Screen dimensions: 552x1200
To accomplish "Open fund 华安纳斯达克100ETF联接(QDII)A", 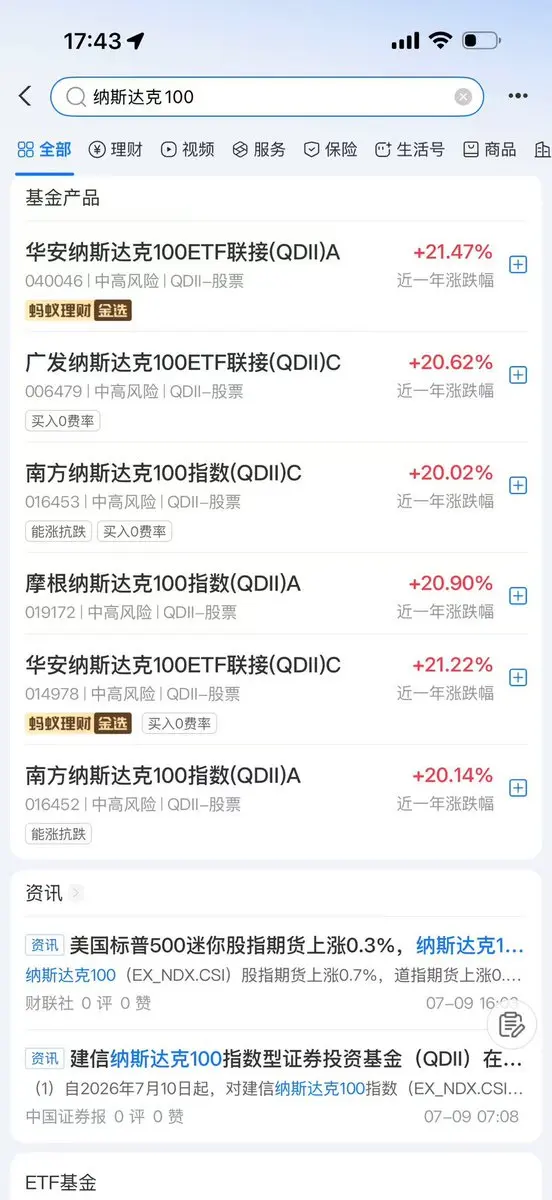I will [260, 277].
